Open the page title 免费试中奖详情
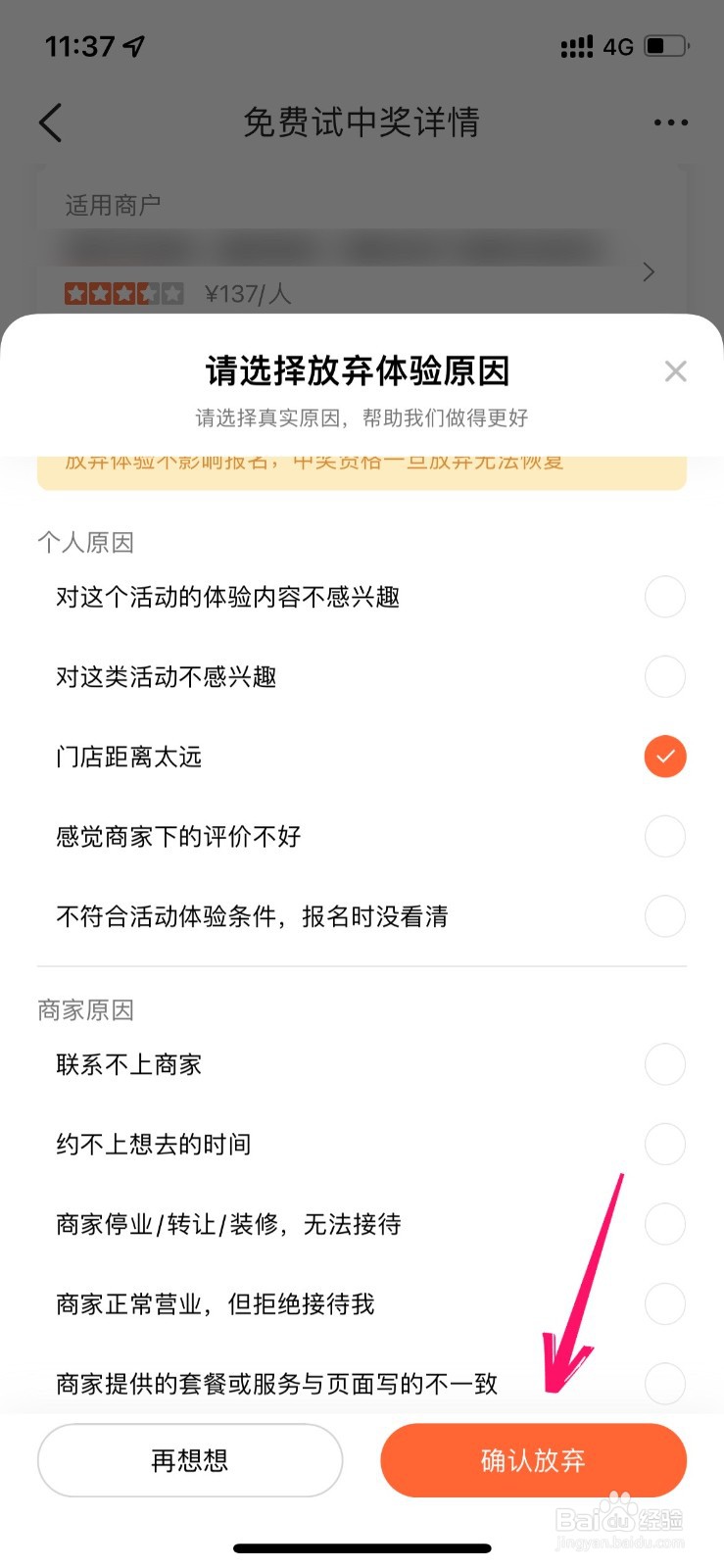 (x=361, y=122)
